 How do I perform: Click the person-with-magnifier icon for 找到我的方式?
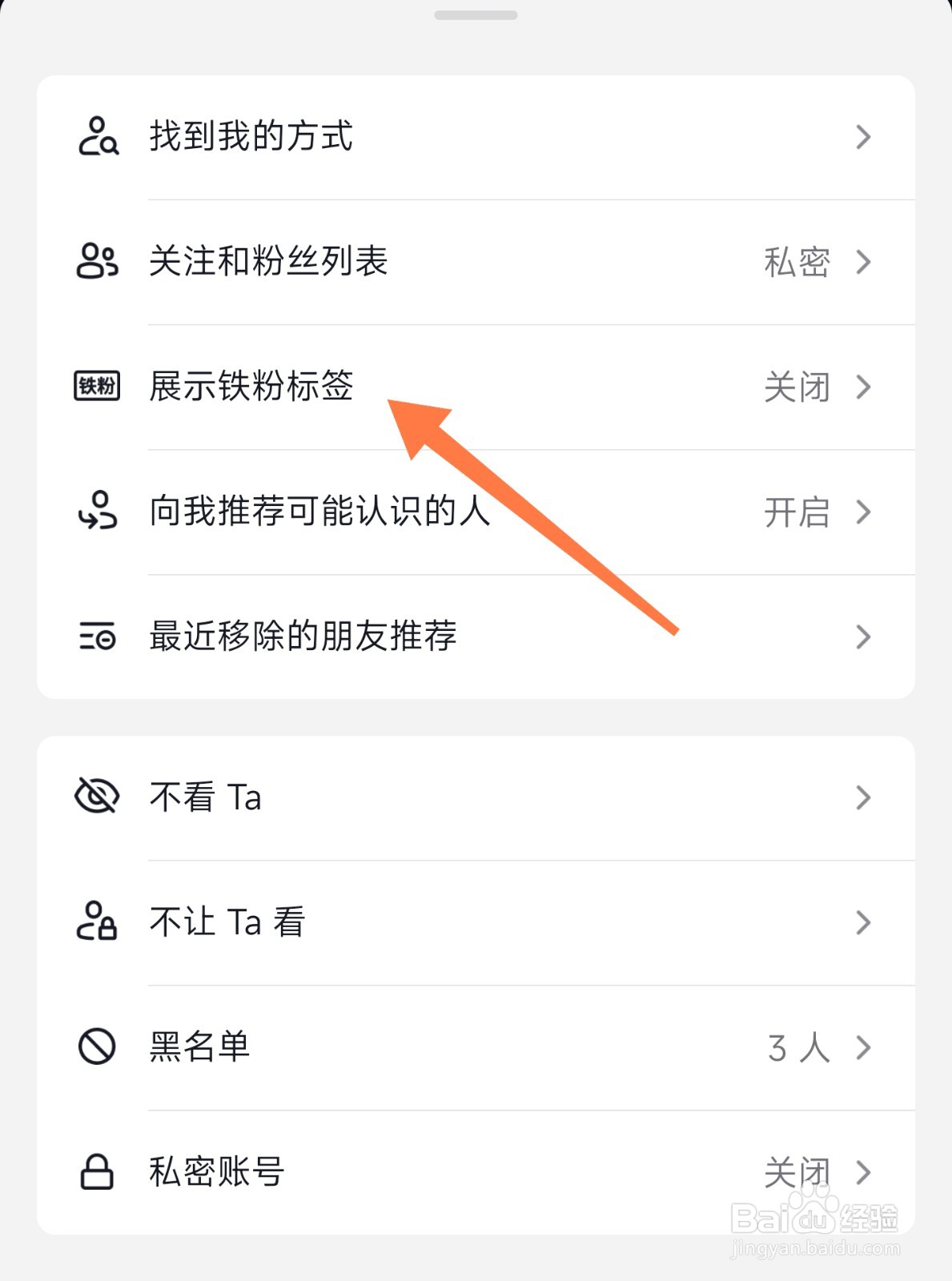coord(98,136)
